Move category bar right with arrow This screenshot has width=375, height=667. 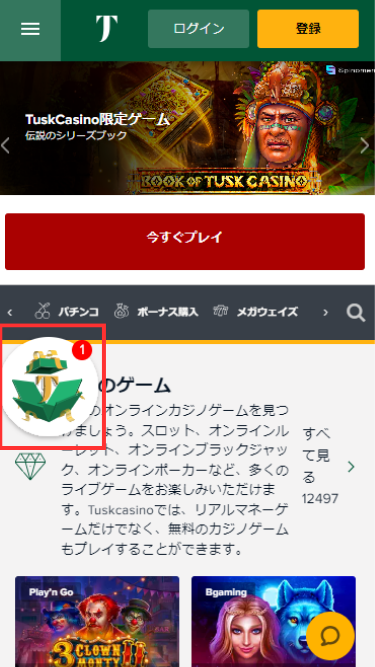tap(326, 313)
